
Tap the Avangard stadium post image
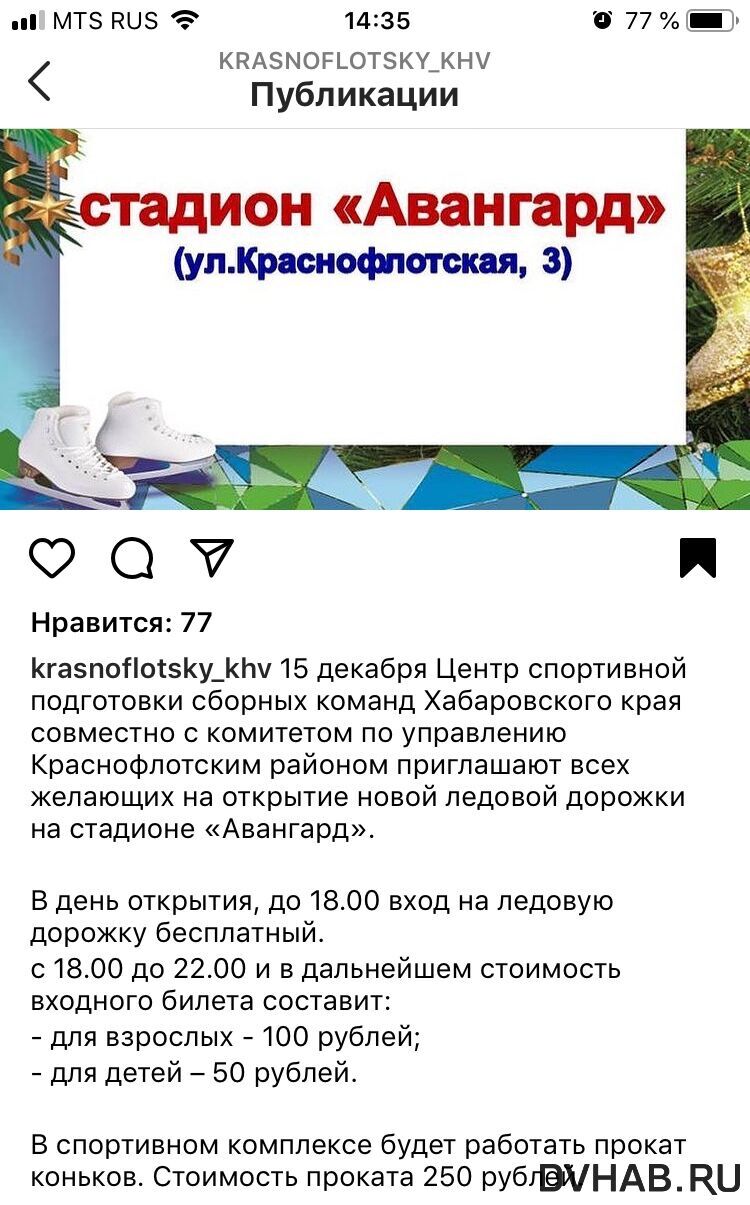pyautogui.click(x=375, y=320)
